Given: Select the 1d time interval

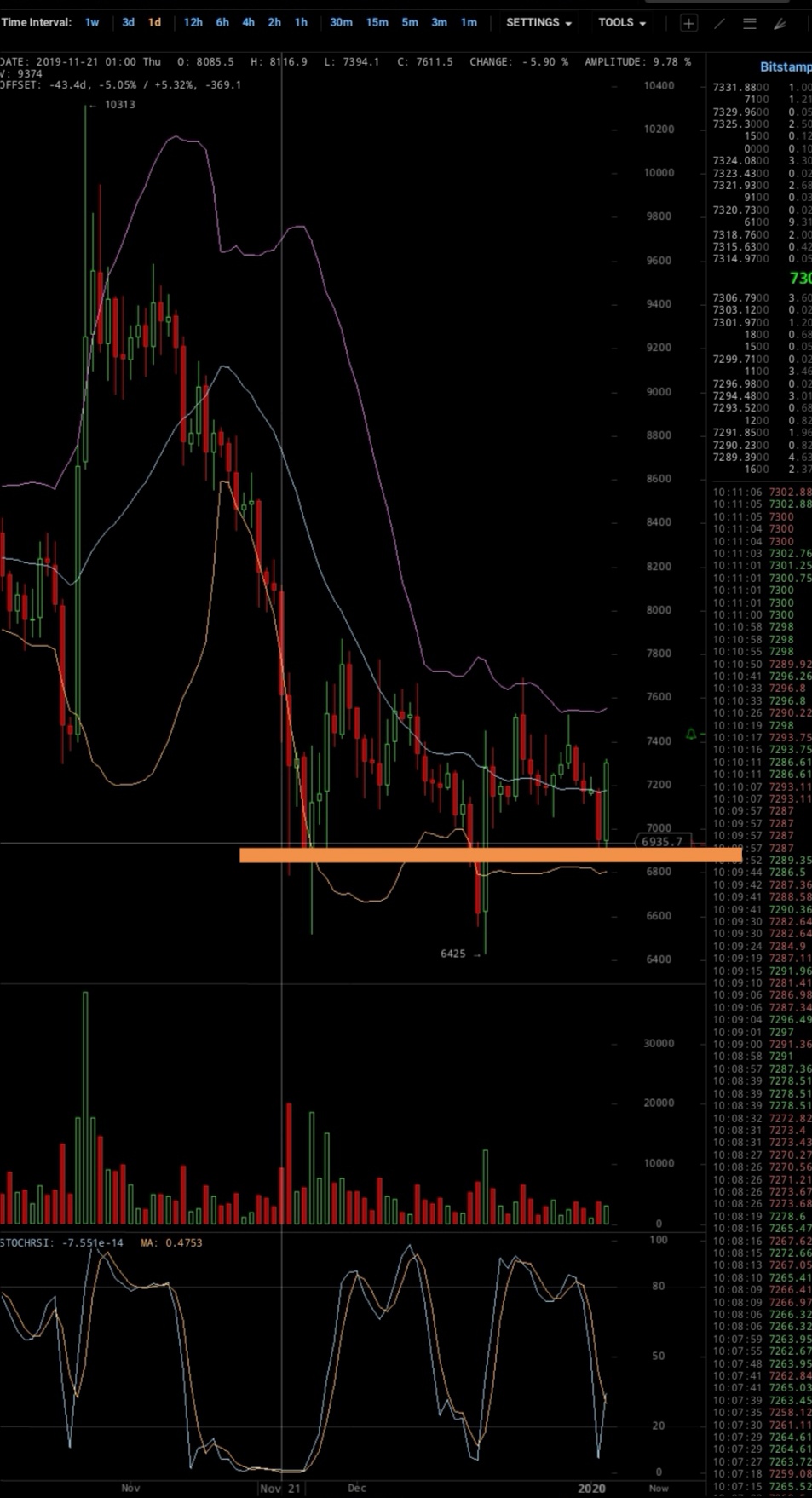Looking at the screenshot, I should click(x=154, y=22).
